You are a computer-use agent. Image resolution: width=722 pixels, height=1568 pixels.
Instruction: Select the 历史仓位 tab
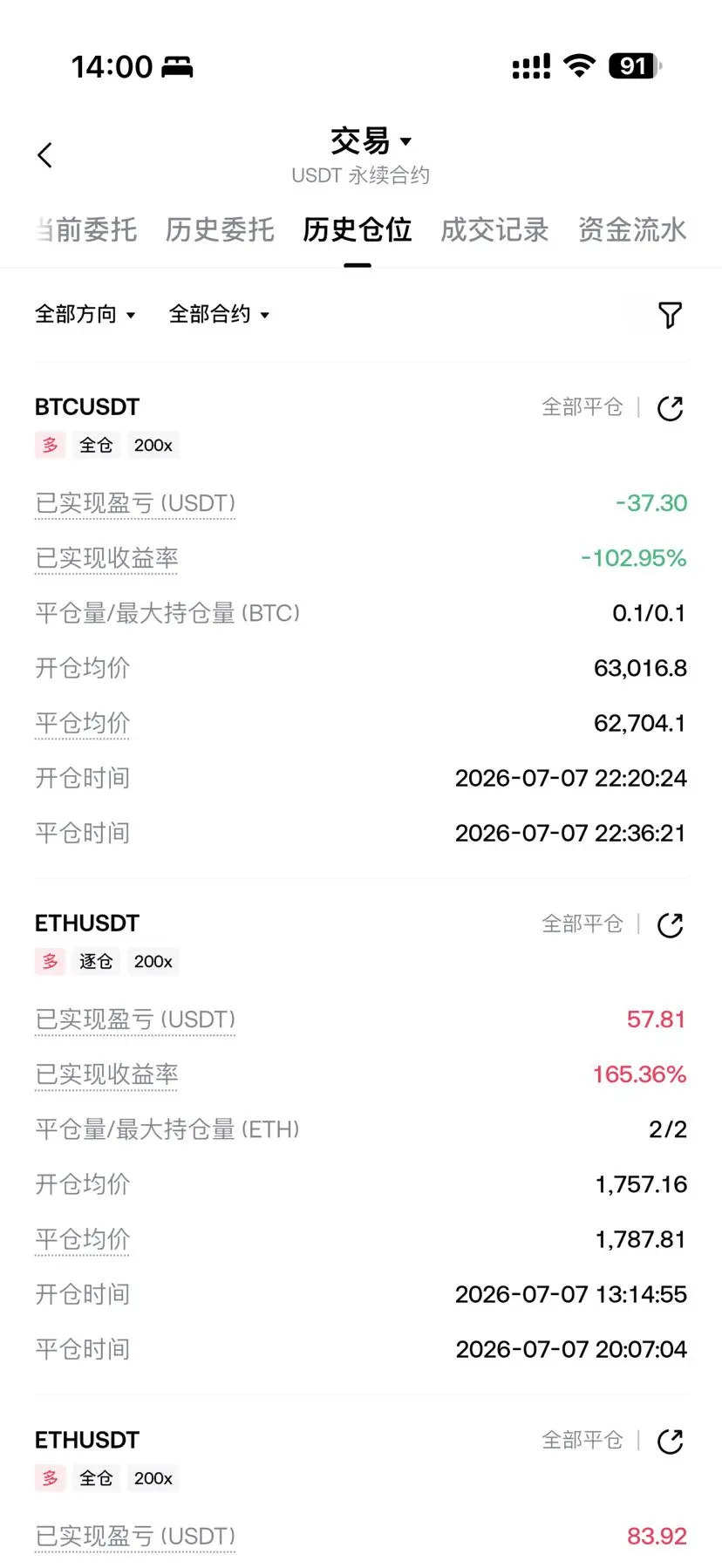pos(358,230)
